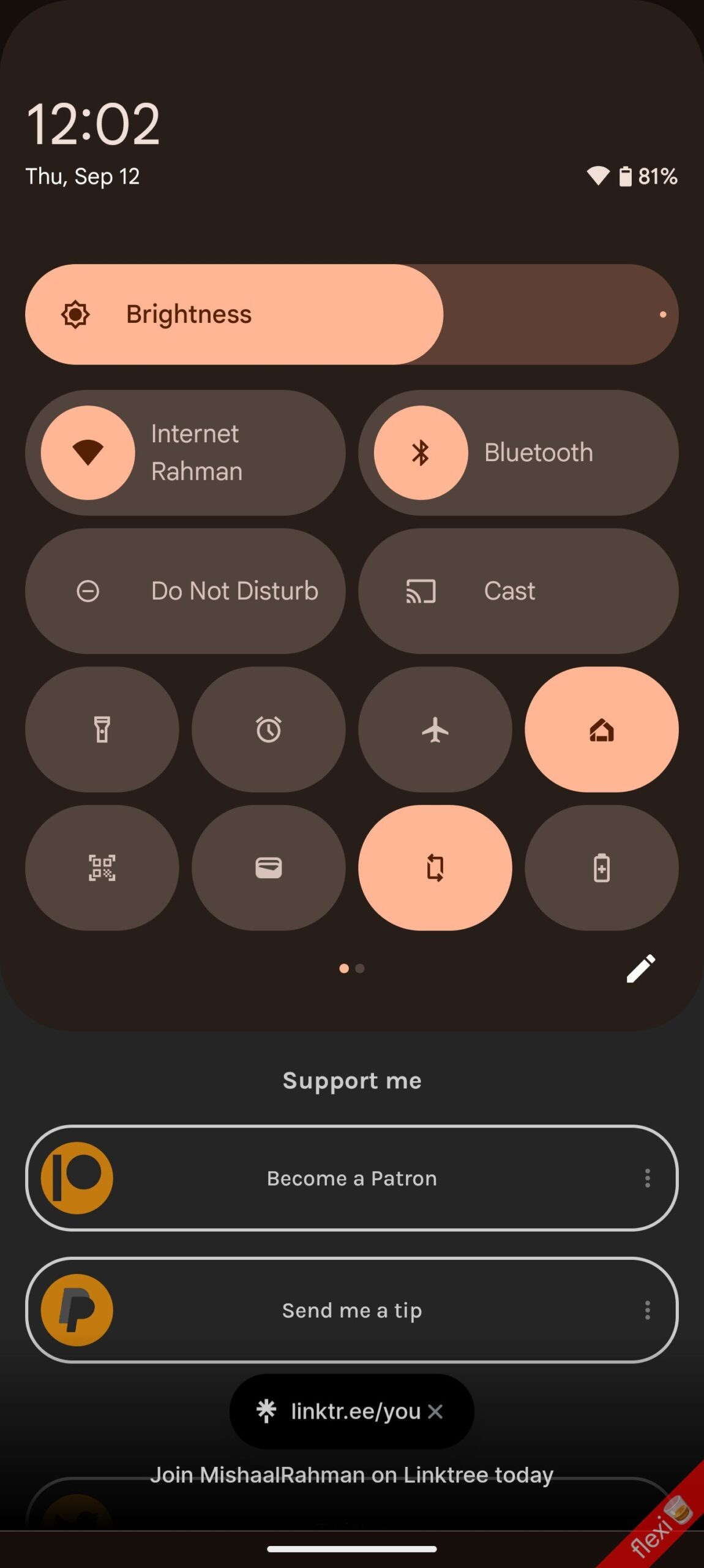Open options menu on Send me a tip

647,1310
